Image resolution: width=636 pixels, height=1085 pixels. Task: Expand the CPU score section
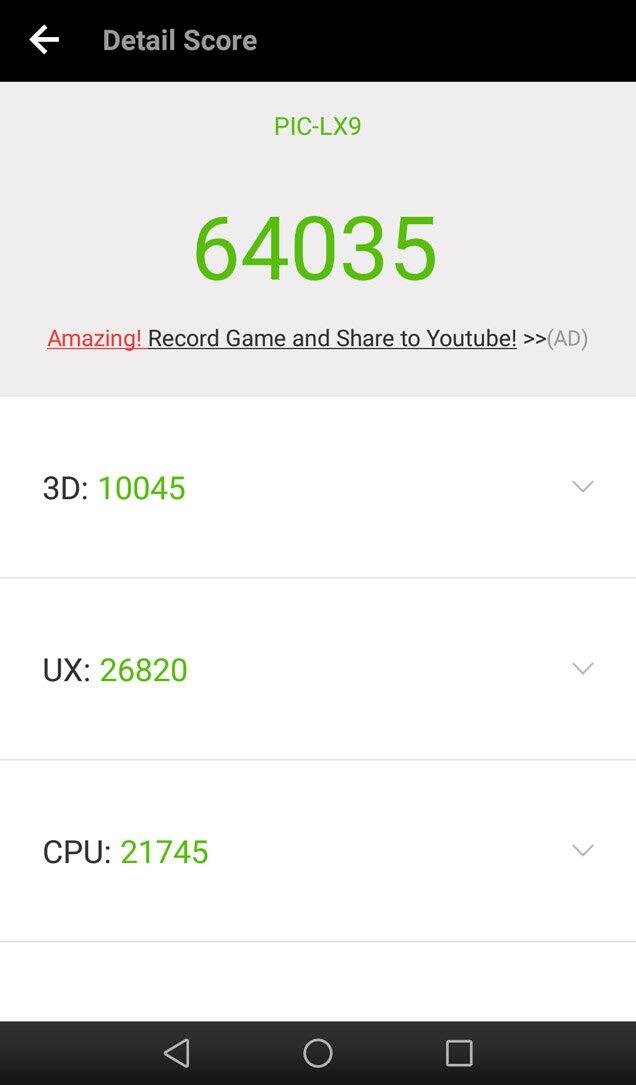[x=582, y=851]
